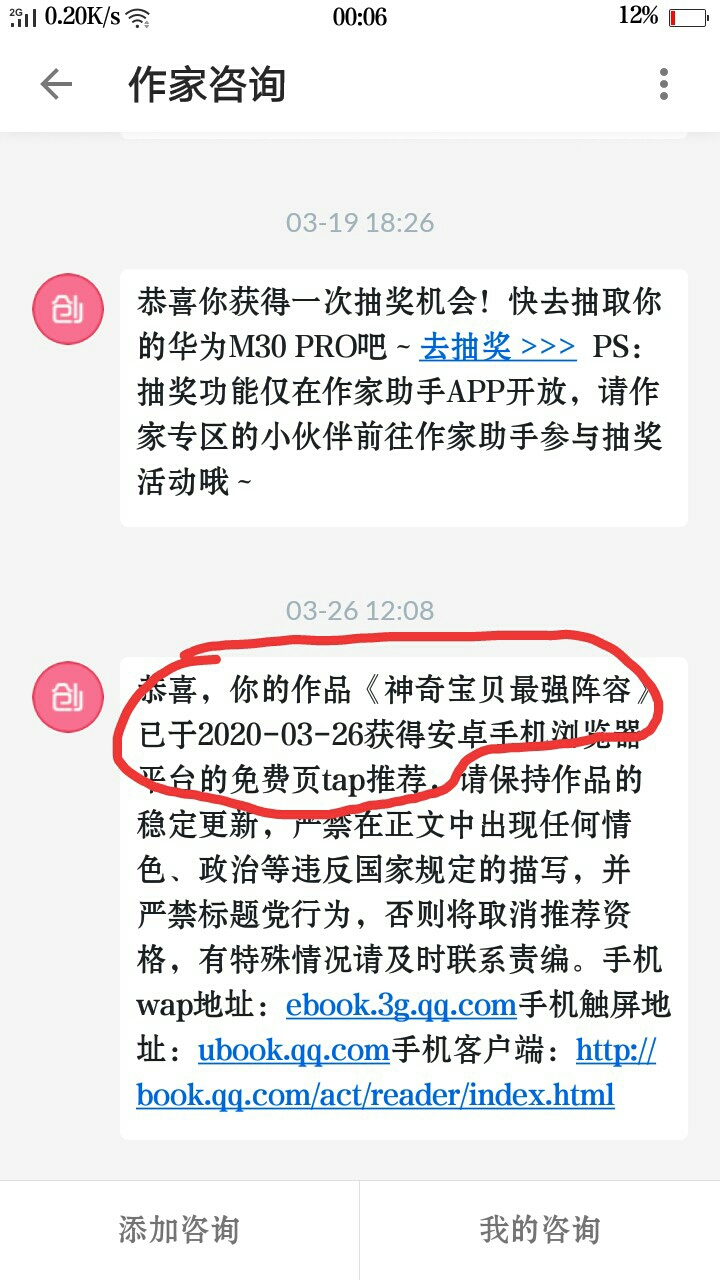Go back from 作家咨询 screen
720x1280 pixels.
[56, 84]
